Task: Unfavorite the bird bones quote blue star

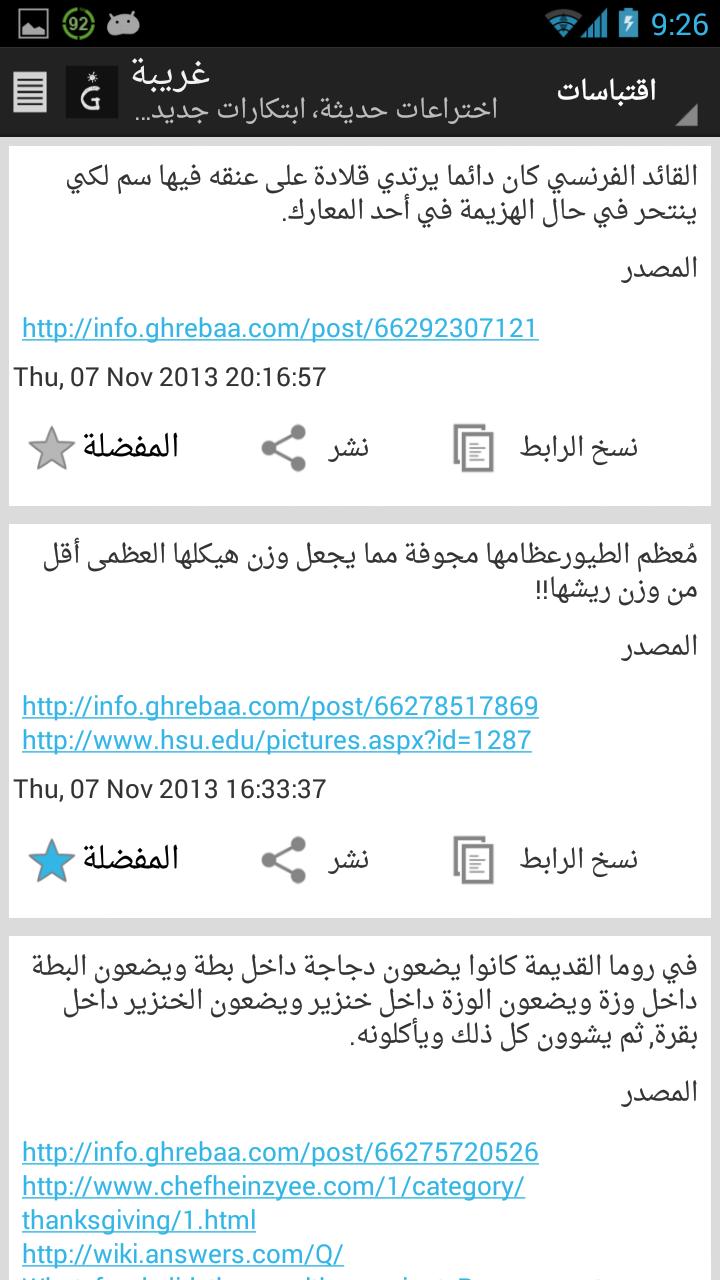Action: 53,858
